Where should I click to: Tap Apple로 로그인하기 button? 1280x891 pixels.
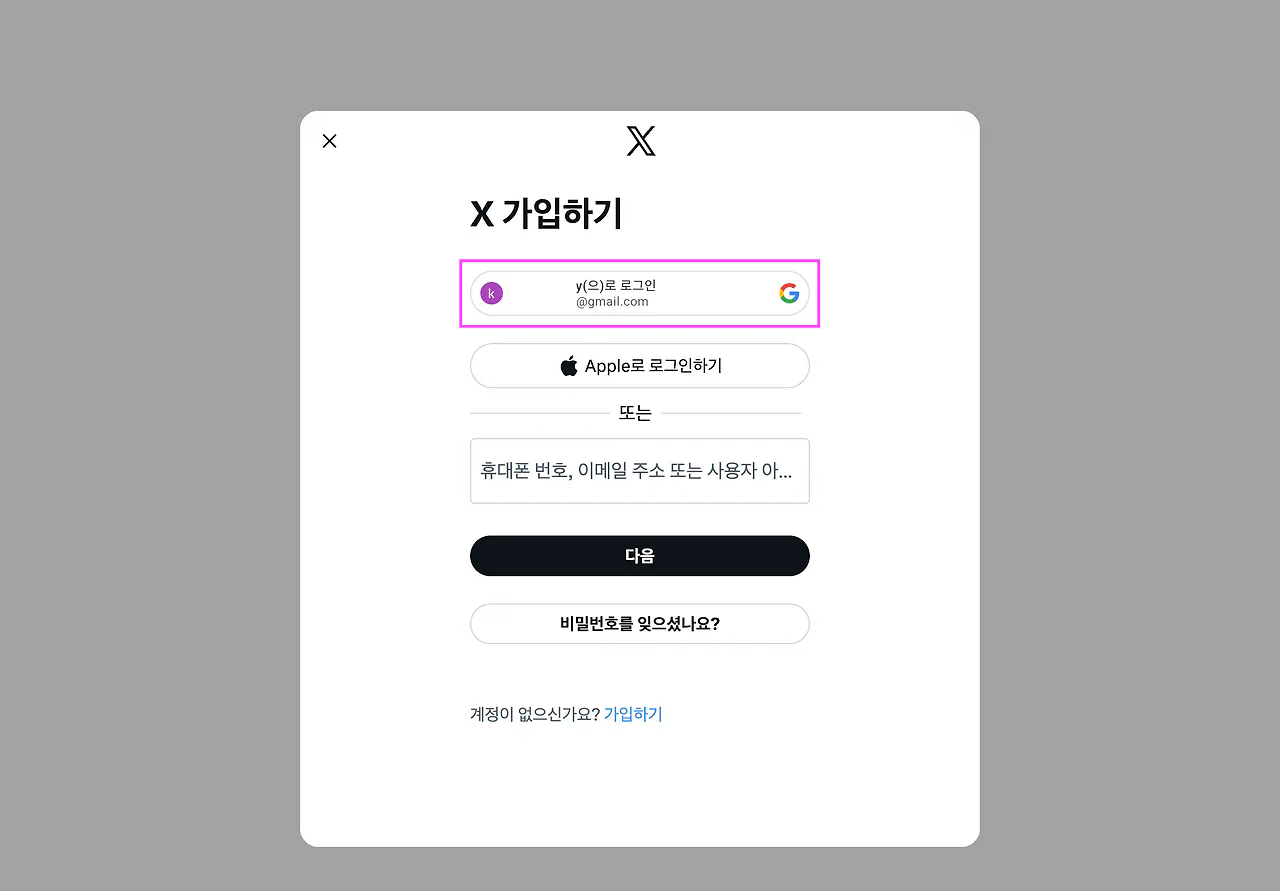[639, 366]
